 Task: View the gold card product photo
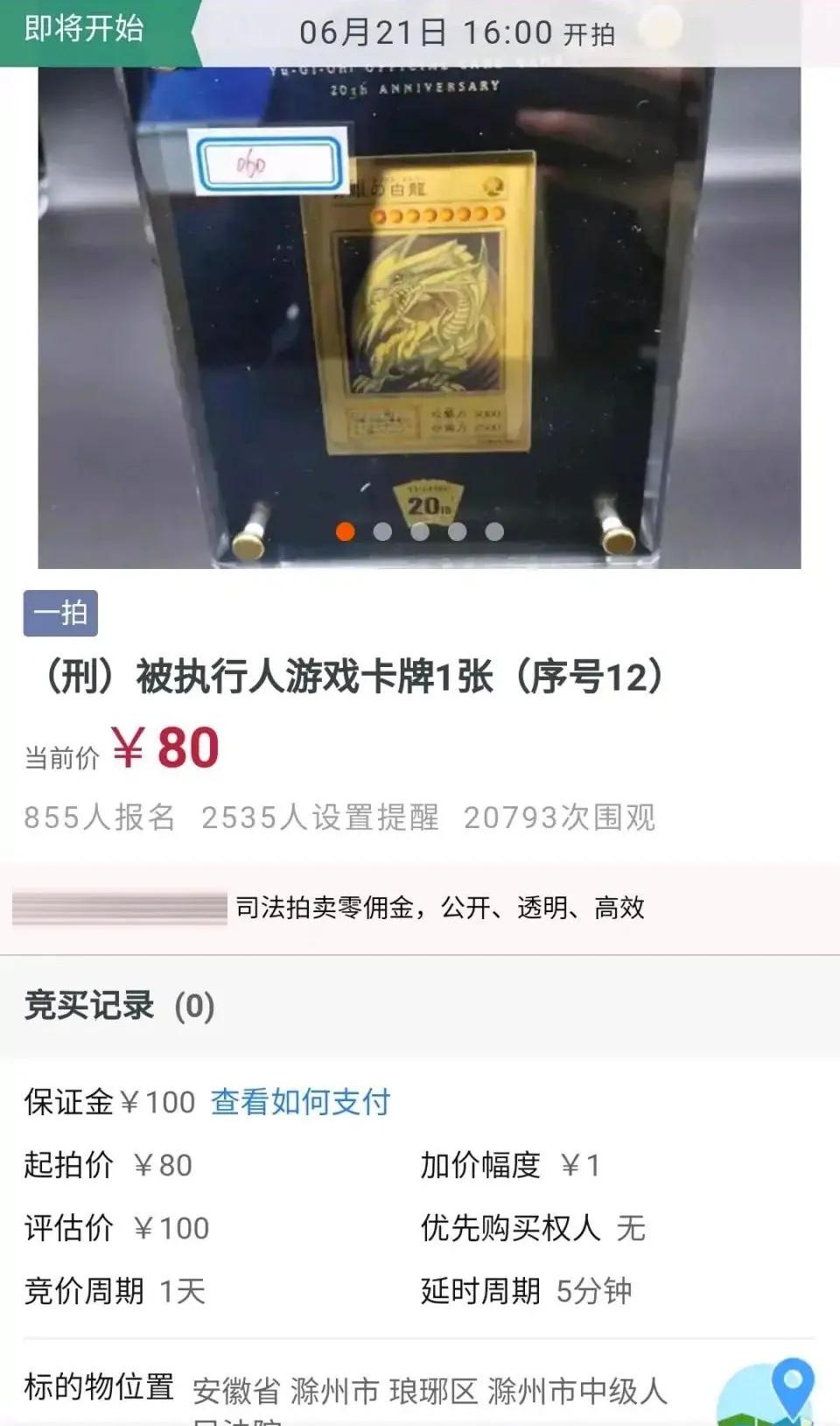(x=420, y=306)
